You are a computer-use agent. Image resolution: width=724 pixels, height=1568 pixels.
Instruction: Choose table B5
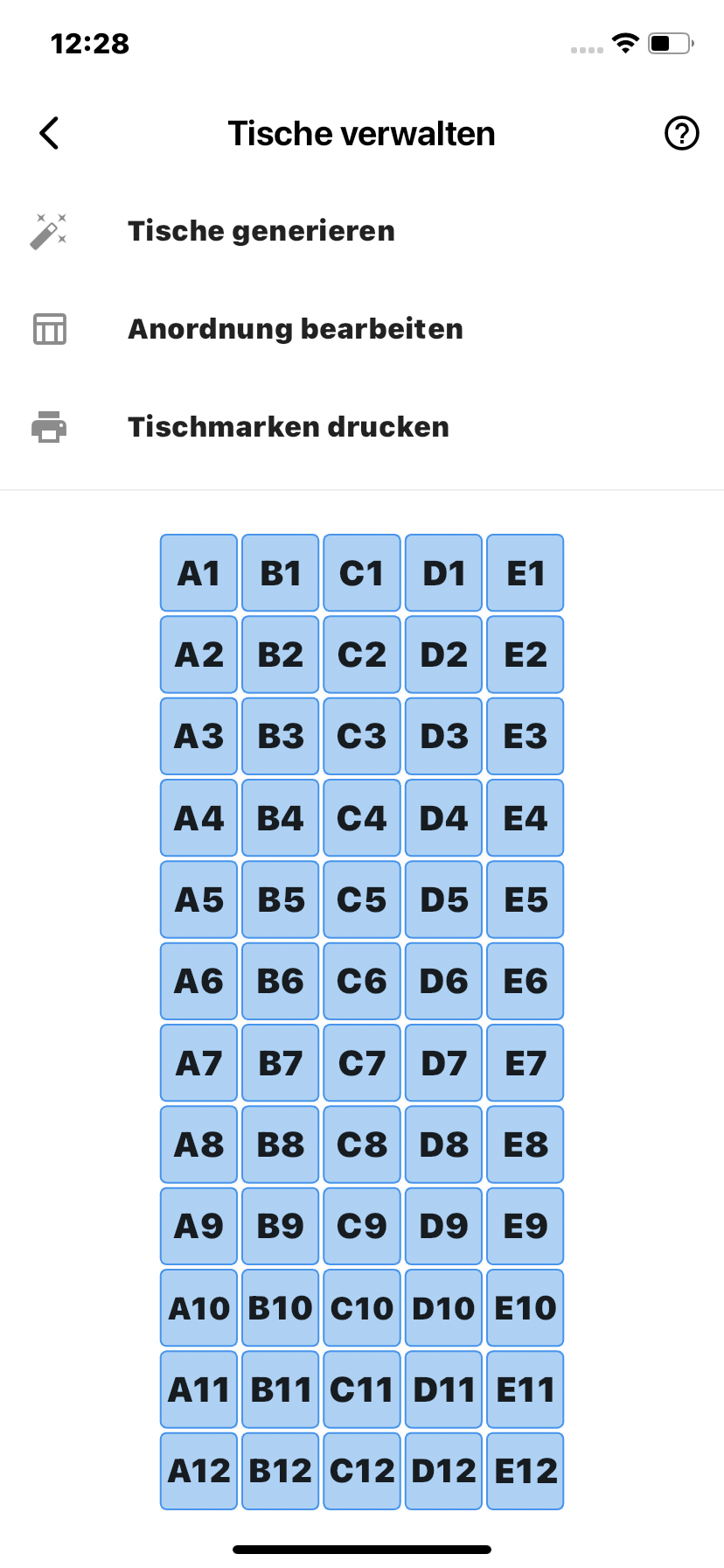(x=281, y=899)
